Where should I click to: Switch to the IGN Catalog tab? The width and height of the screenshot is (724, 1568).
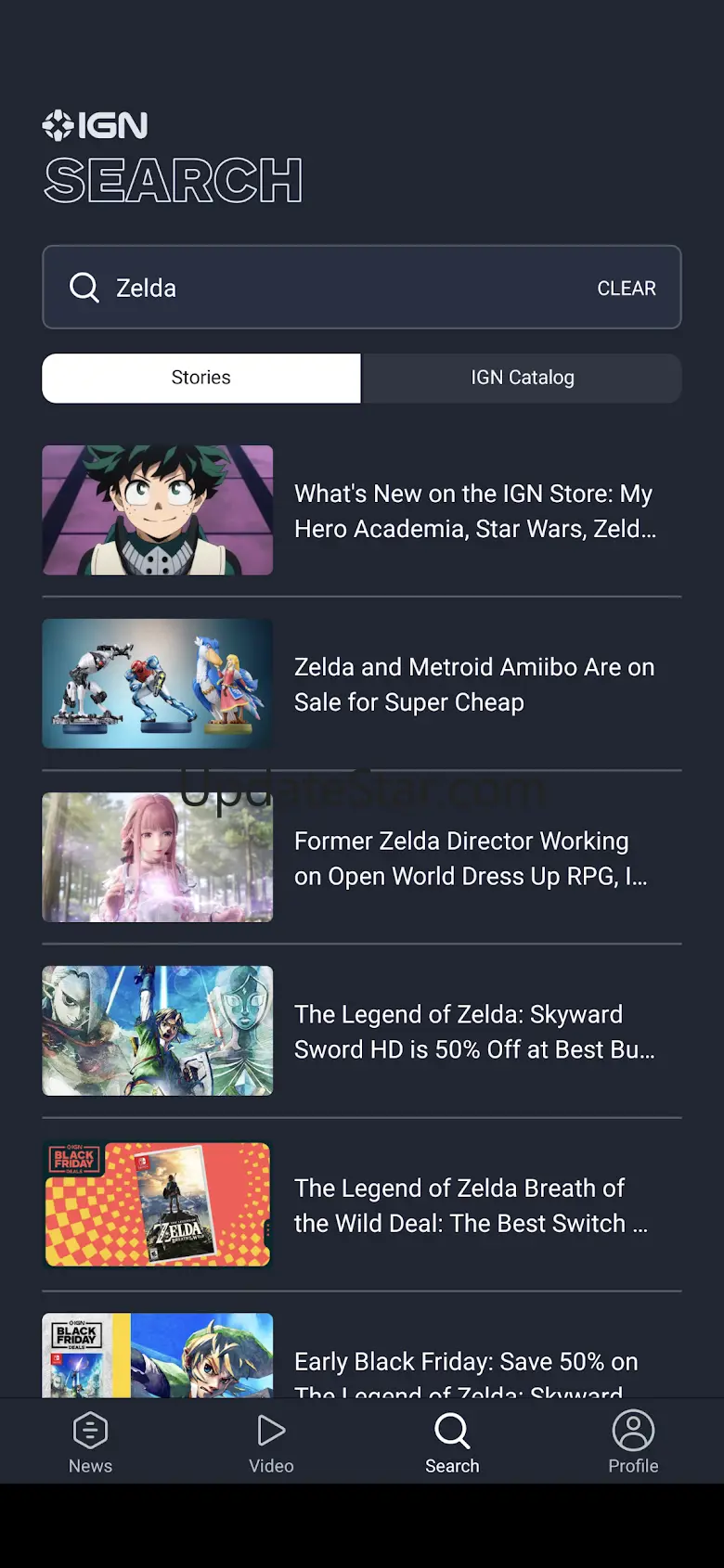pyautogui.click(x=522, y=378)
